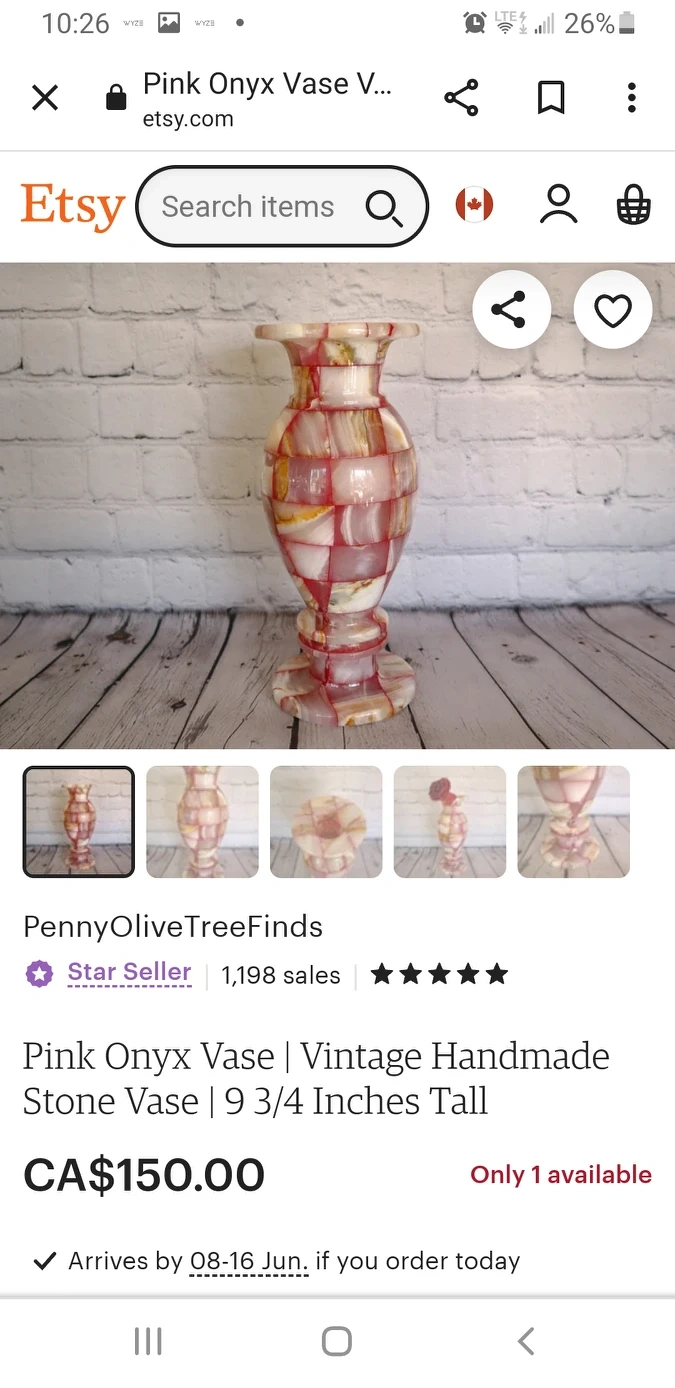This screenshot has height=1388, width=675.
Task: Open the account profile icon
Action: 558,205
